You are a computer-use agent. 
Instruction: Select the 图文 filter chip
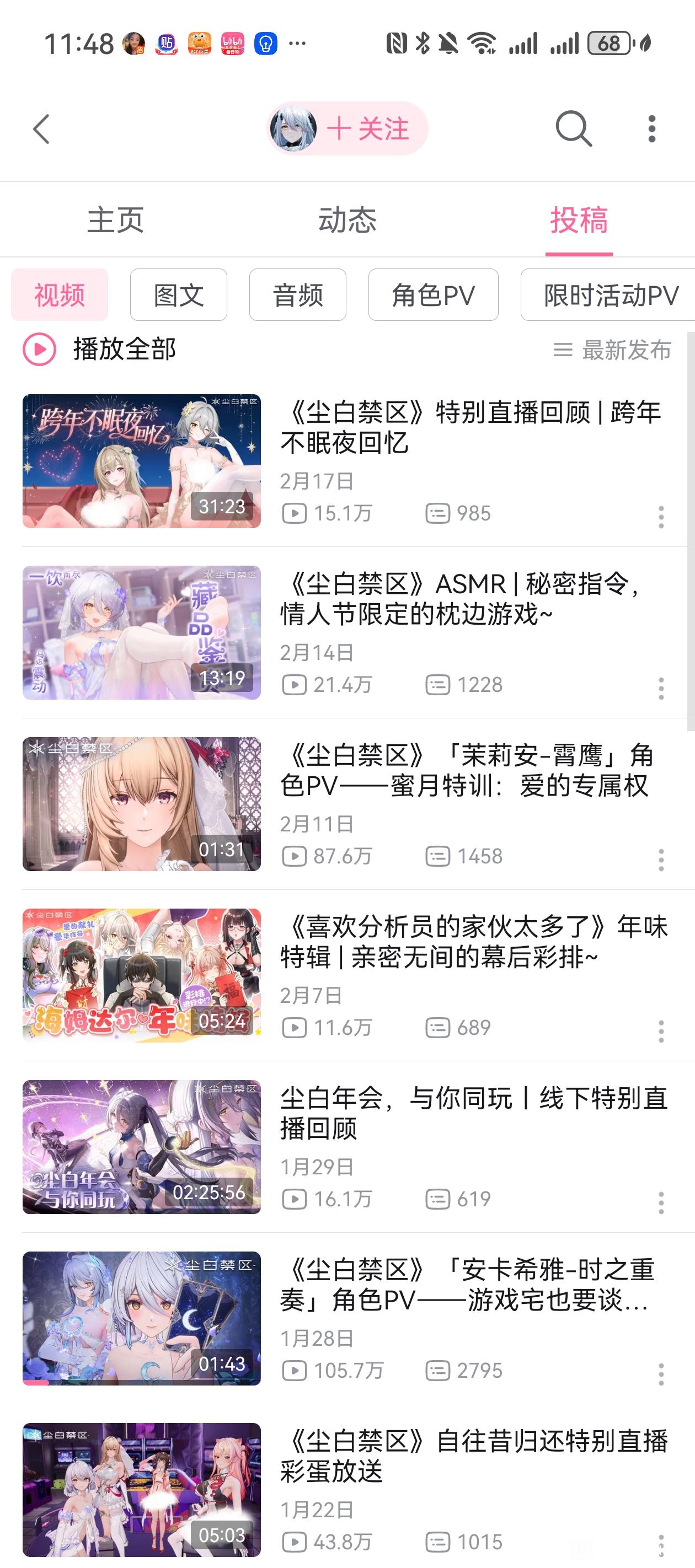(x=179, y=295)
